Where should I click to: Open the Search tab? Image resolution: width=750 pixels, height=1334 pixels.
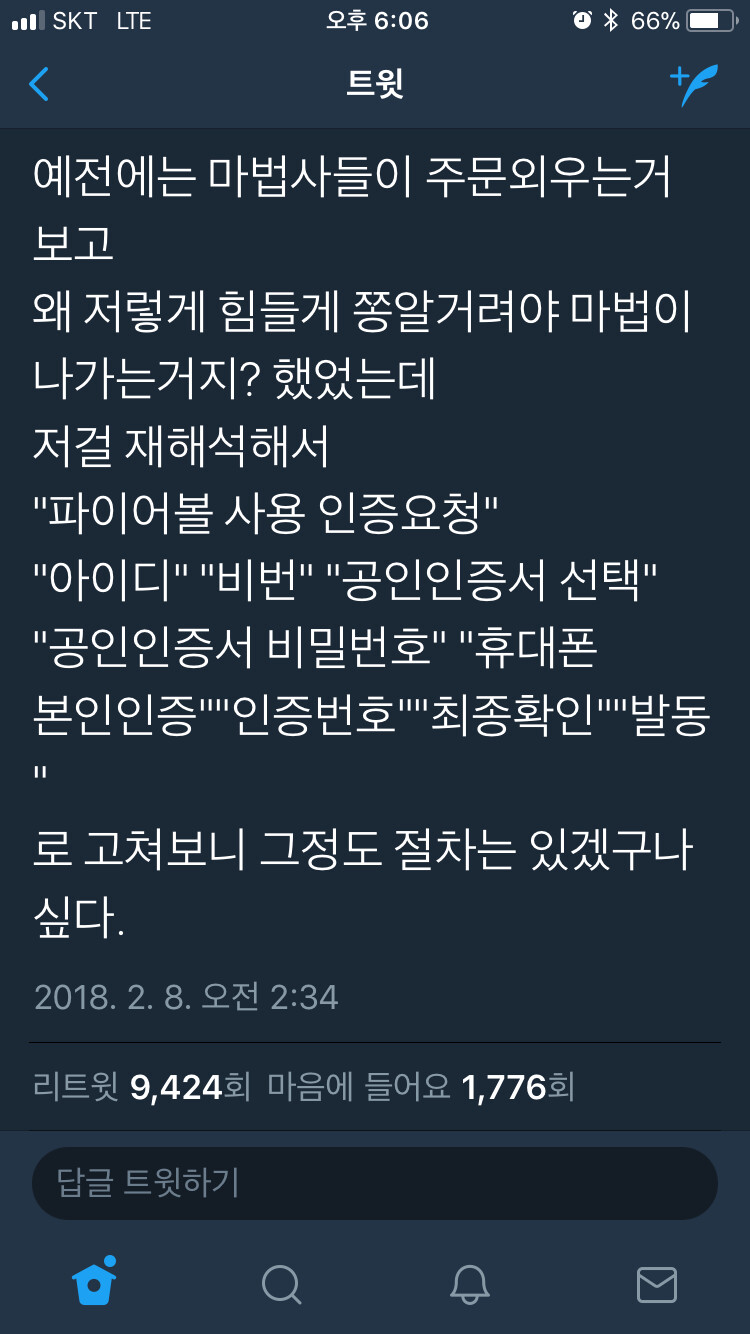[281, 1284]
